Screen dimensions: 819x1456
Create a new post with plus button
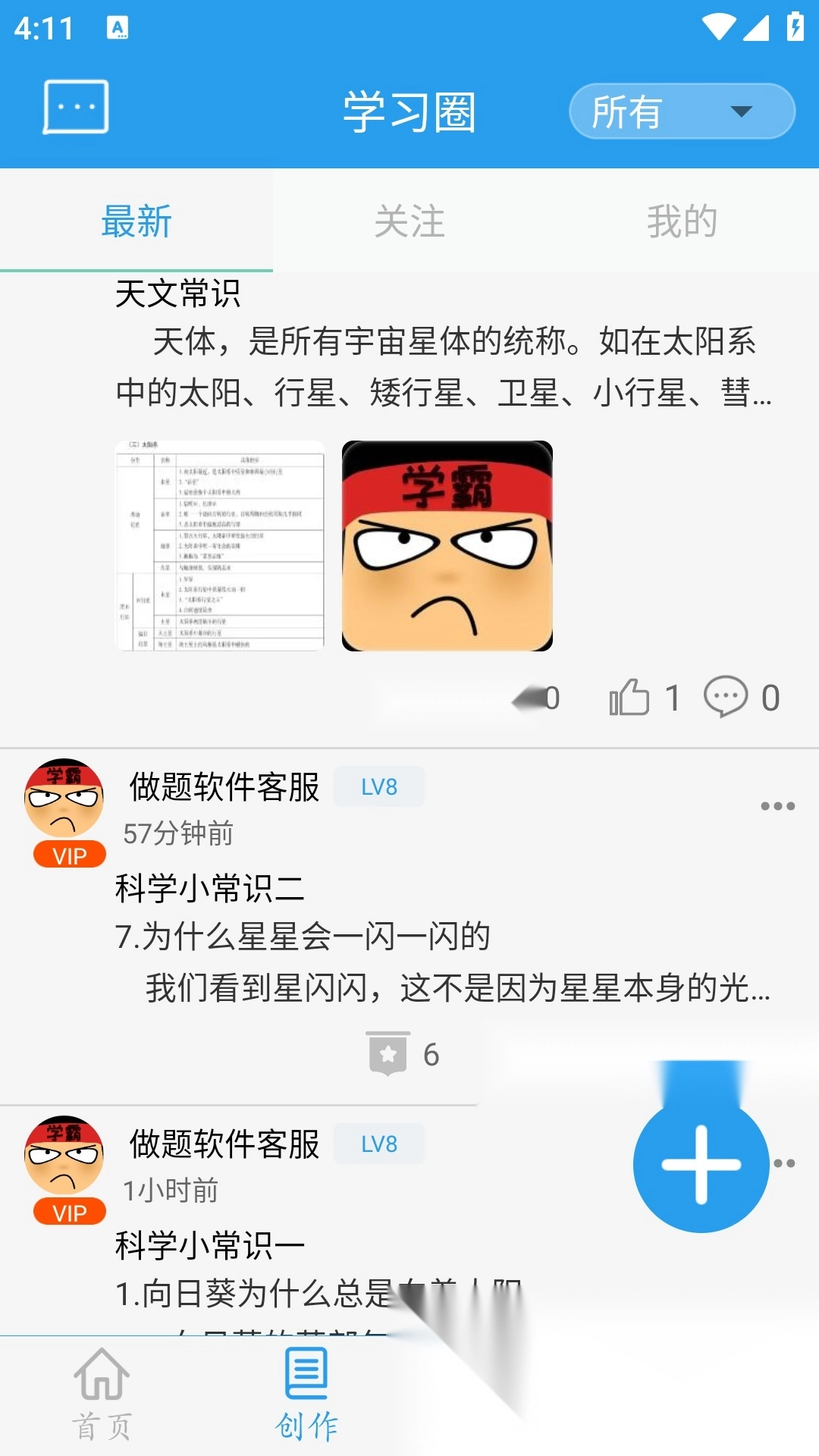[x=701, y=1165]
